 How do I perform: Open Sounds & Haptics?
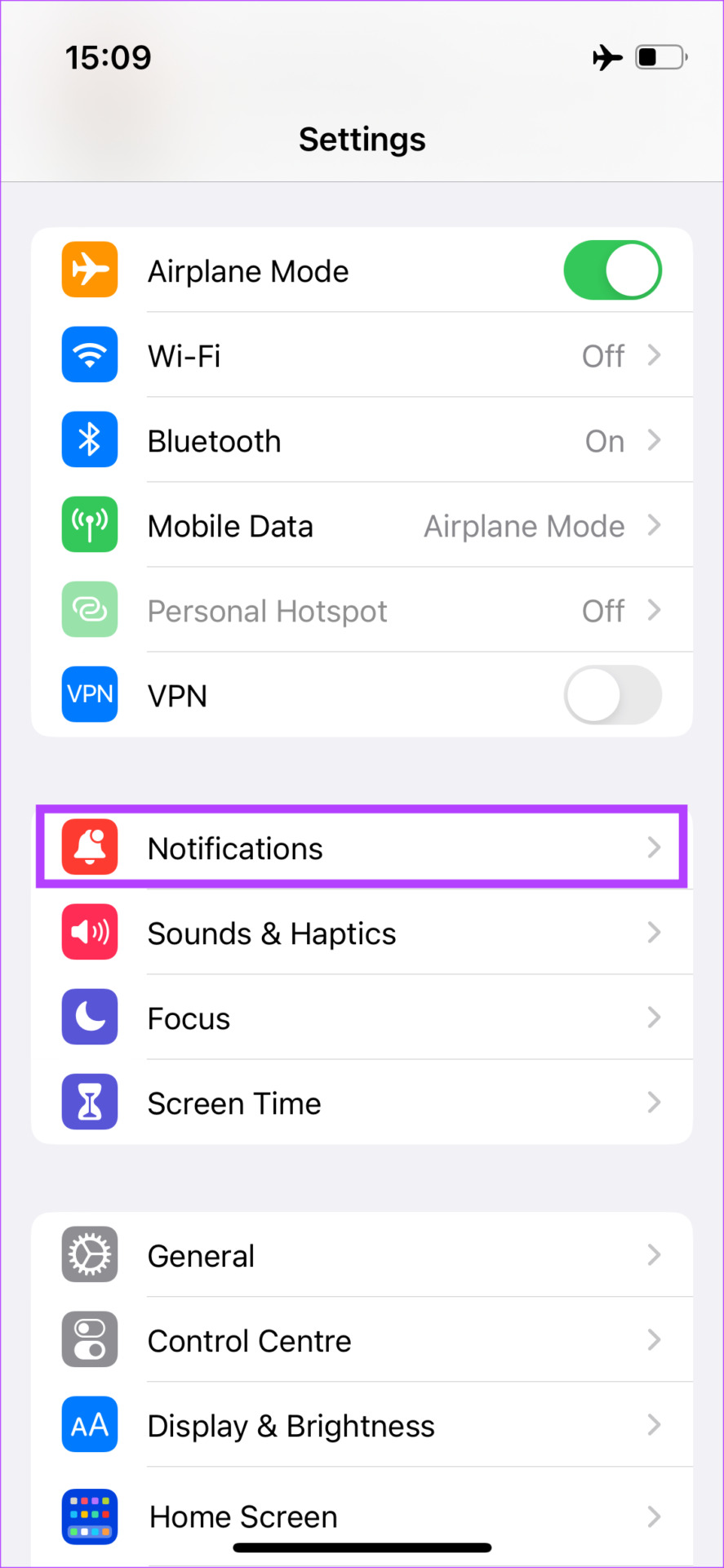pyautogui.click(x=362, y=933)
